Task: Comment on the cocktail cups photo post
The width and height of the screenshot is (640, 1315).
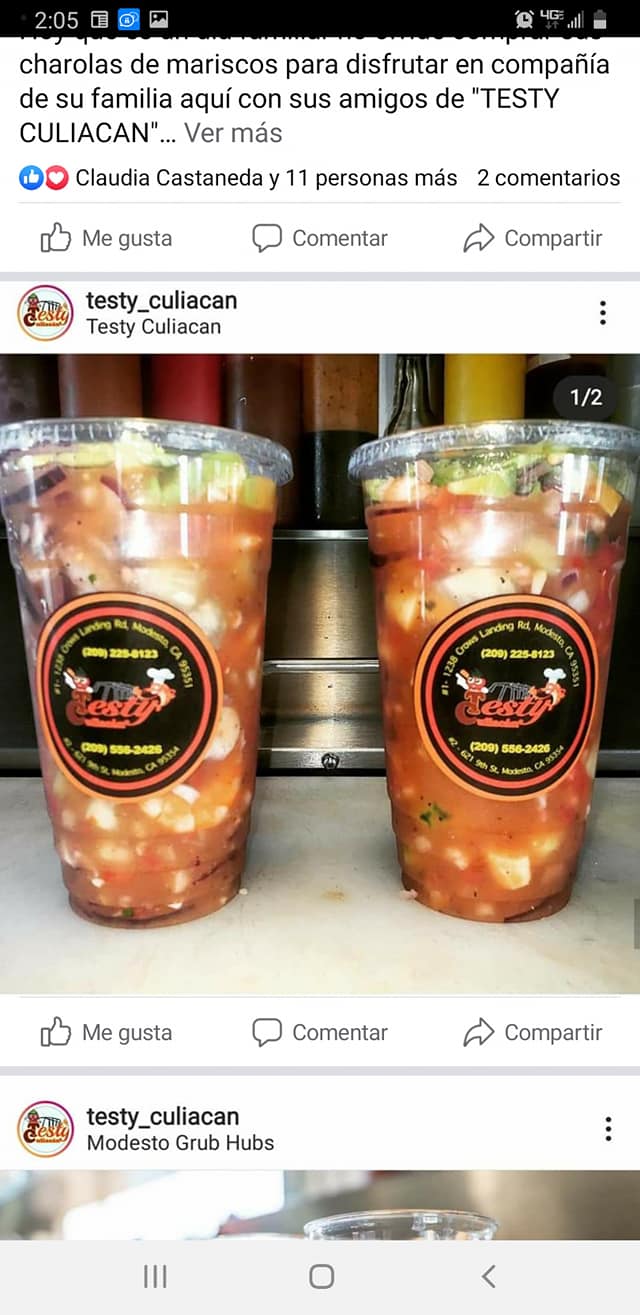Action: click(x=320, y=1032)
